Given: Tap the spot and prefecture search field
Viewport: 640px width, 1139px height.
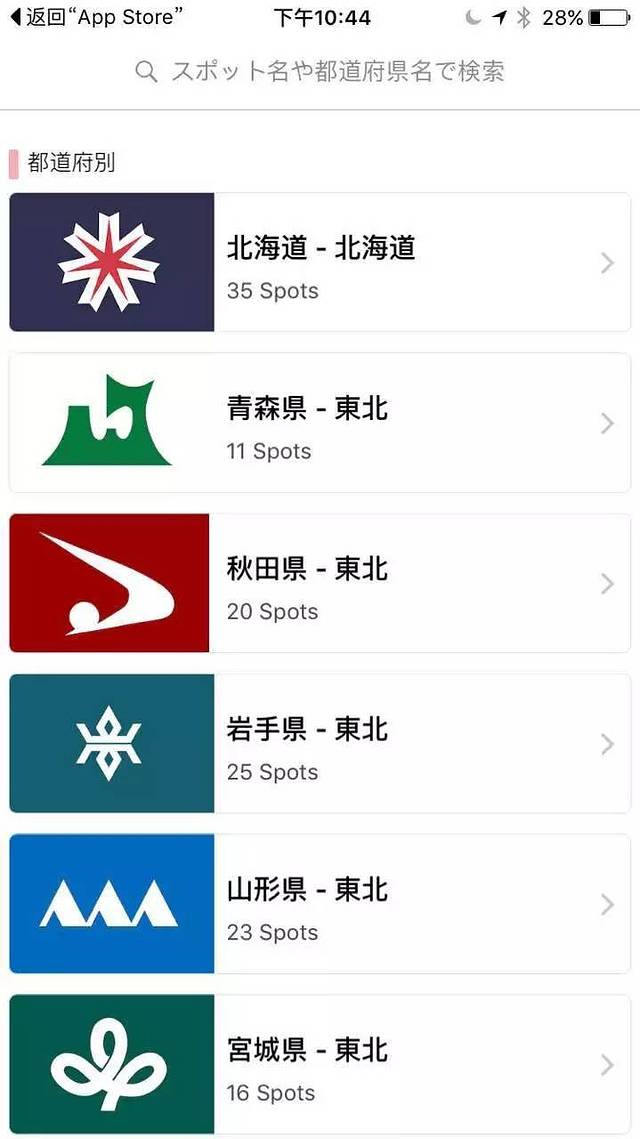Looking at the screenshot, I should point(320,72).
